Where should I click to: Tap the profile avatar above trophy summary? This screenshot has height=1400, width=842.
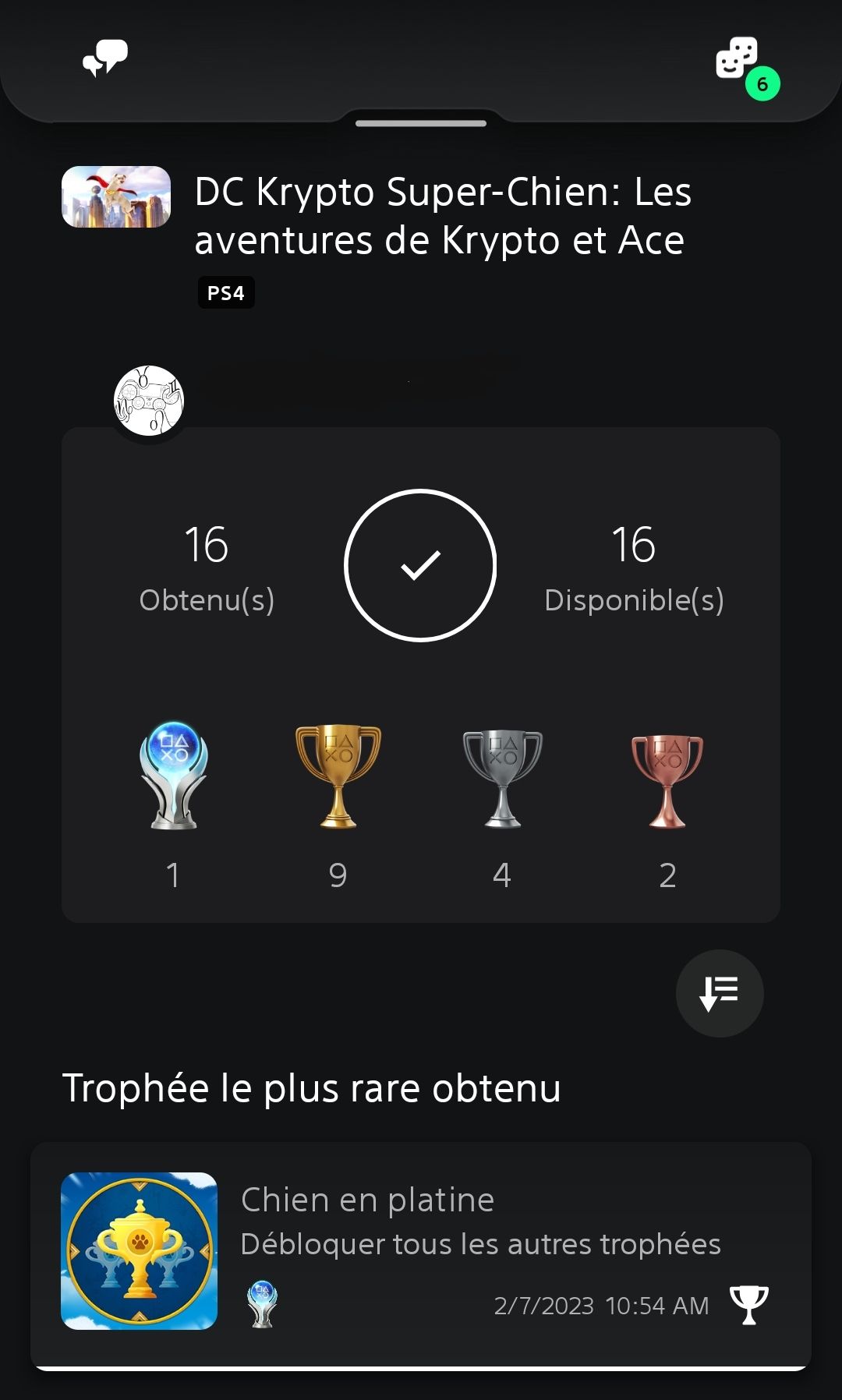coord(149,401)
